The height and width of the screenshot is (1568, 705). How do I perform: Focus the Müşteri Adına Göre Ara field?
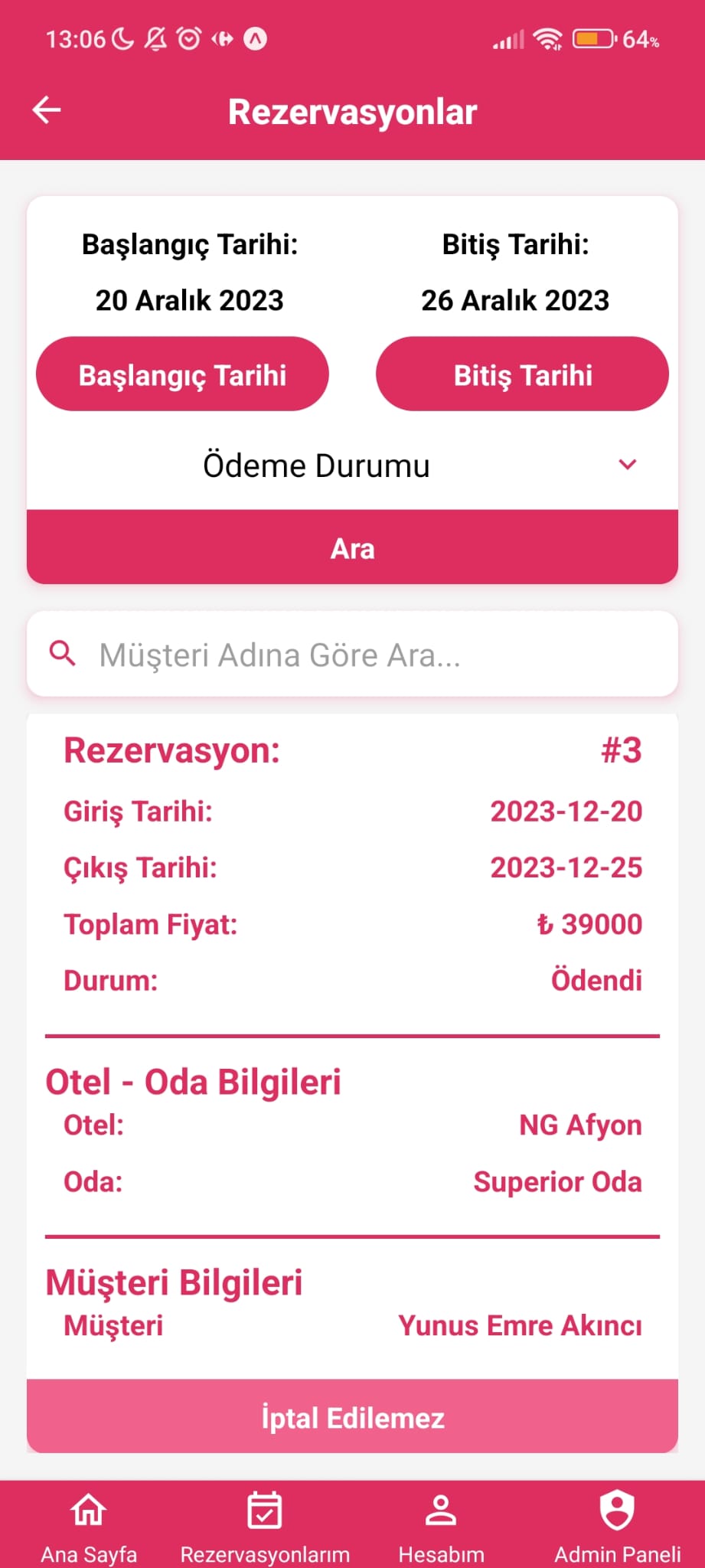[x=352, y=654]
